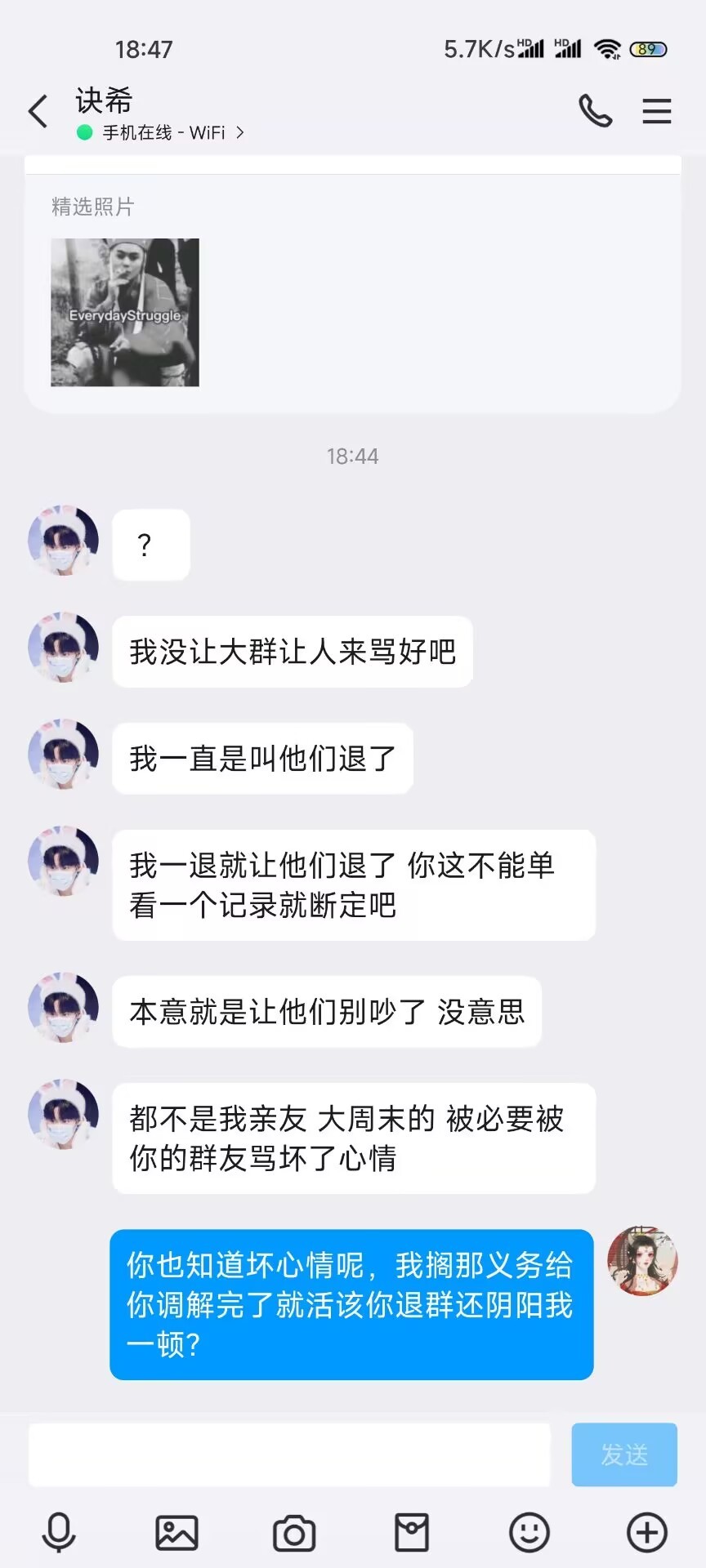Tap the message text input field
The image size is (706, 1568).
tap(289, 1454)
